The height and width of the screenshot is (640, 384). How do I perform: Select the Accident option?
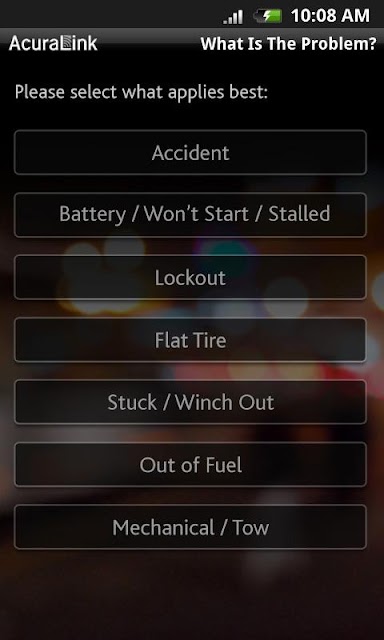pos(191,152)
